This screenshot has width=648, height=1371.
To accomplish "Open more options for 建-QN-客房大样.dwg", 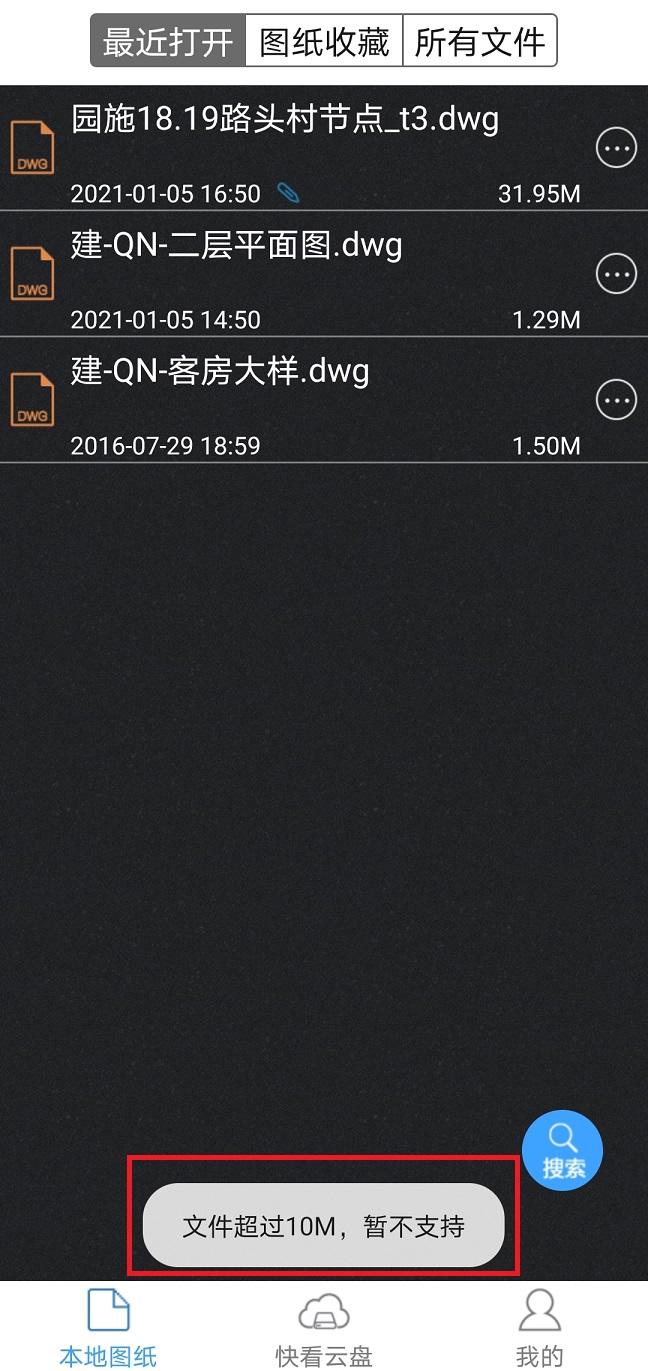I will coord(616,400).
